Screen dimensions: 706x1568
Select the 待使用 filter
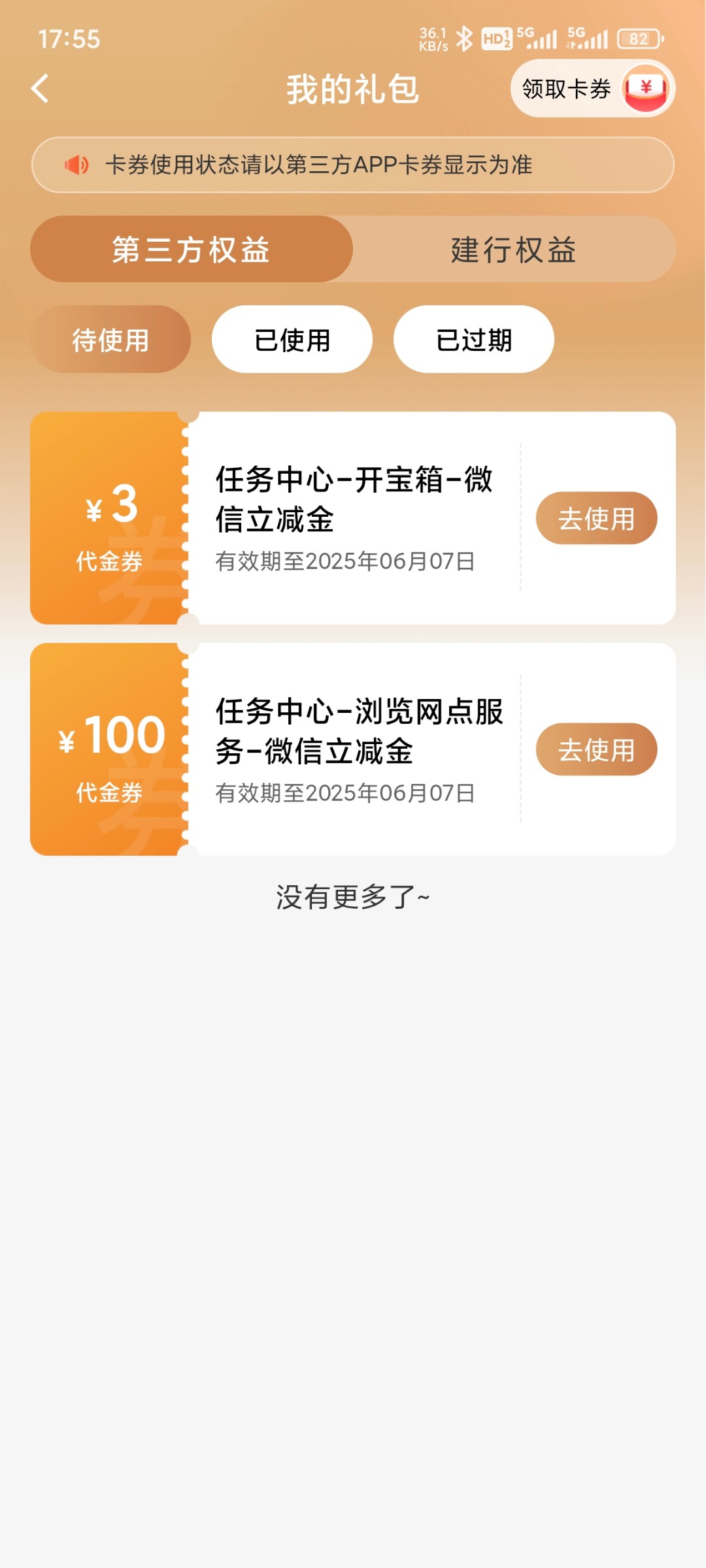110,340
